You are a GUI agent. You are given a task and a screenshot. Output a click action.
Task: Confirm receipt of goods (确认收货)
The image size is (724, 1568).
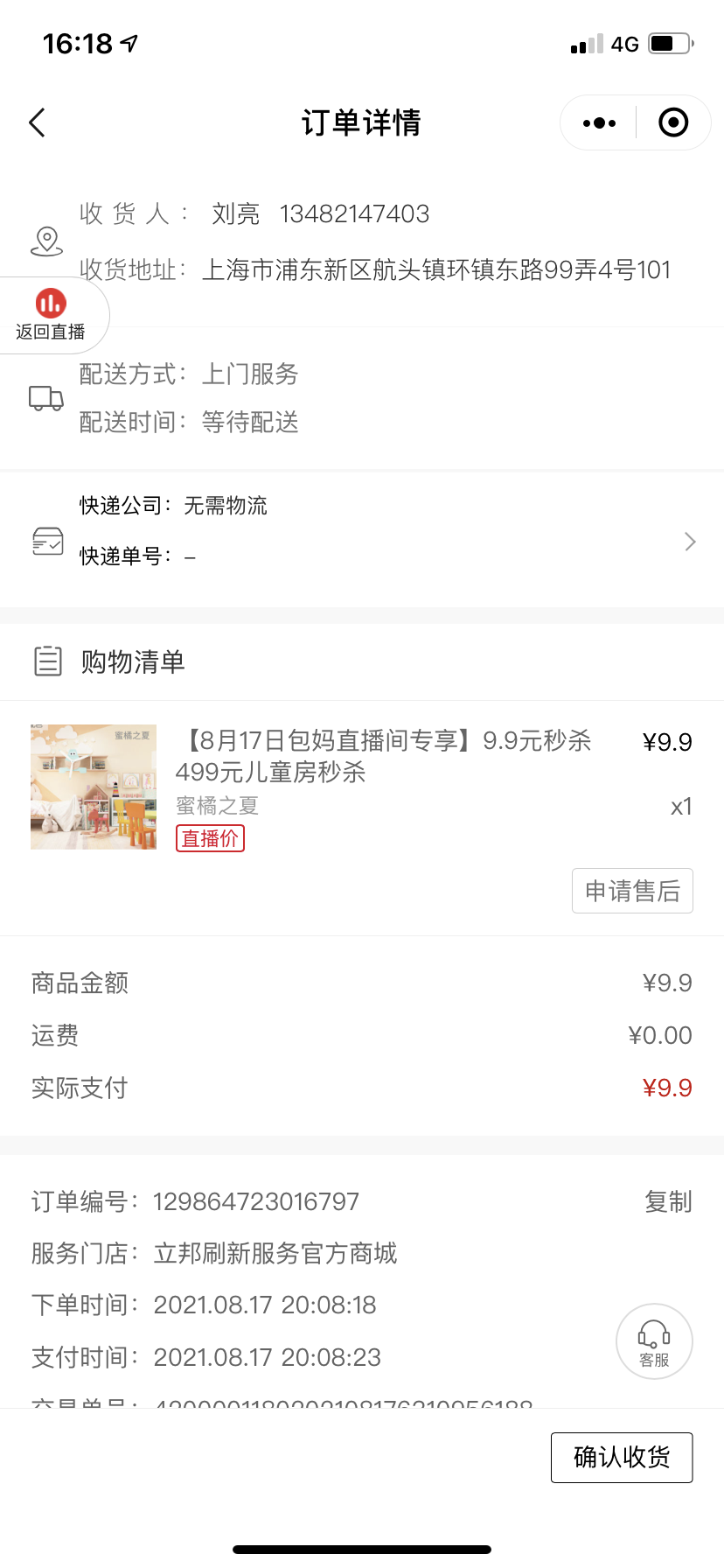pyautogui.click(x=622, y=1457)
